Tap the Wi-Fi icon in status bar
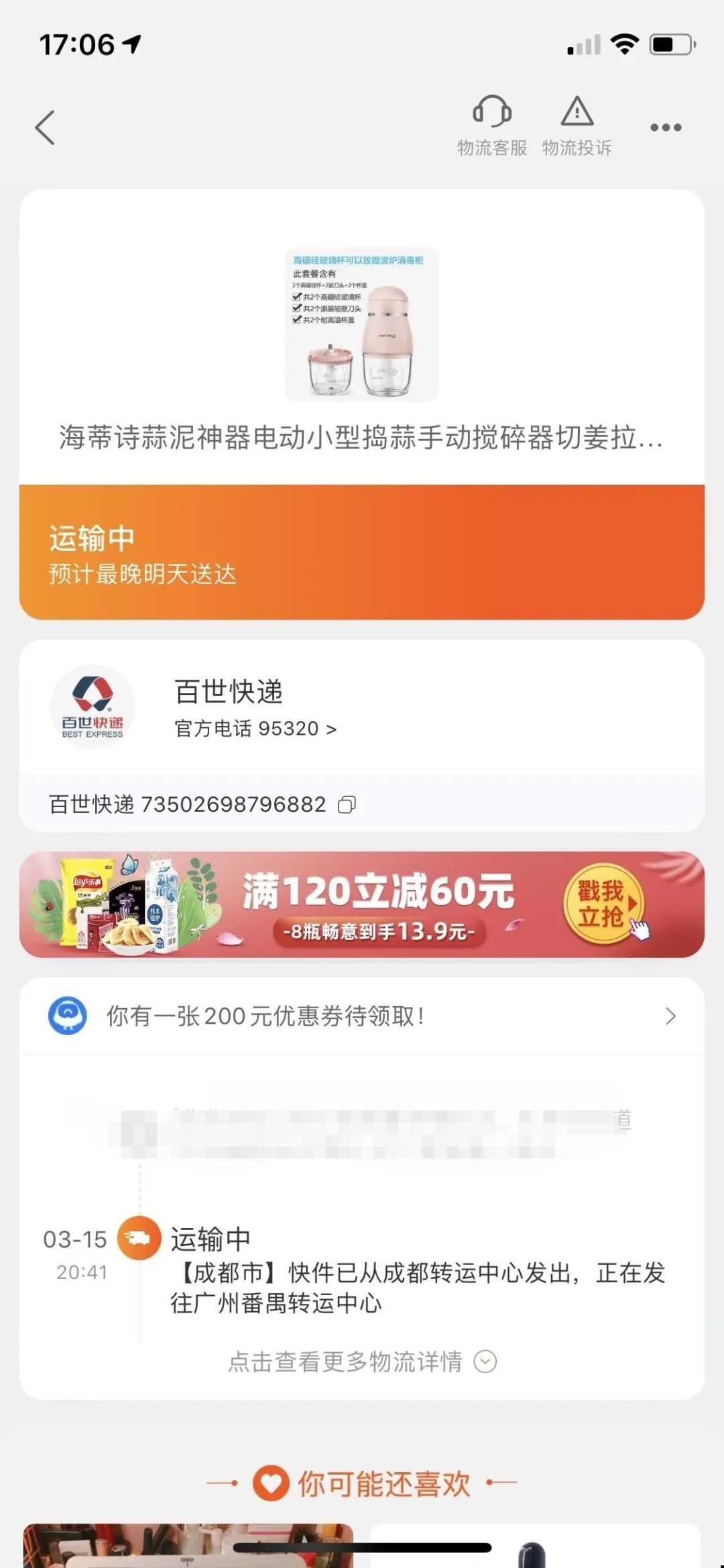724x1568 pixels. click(624, 44)
